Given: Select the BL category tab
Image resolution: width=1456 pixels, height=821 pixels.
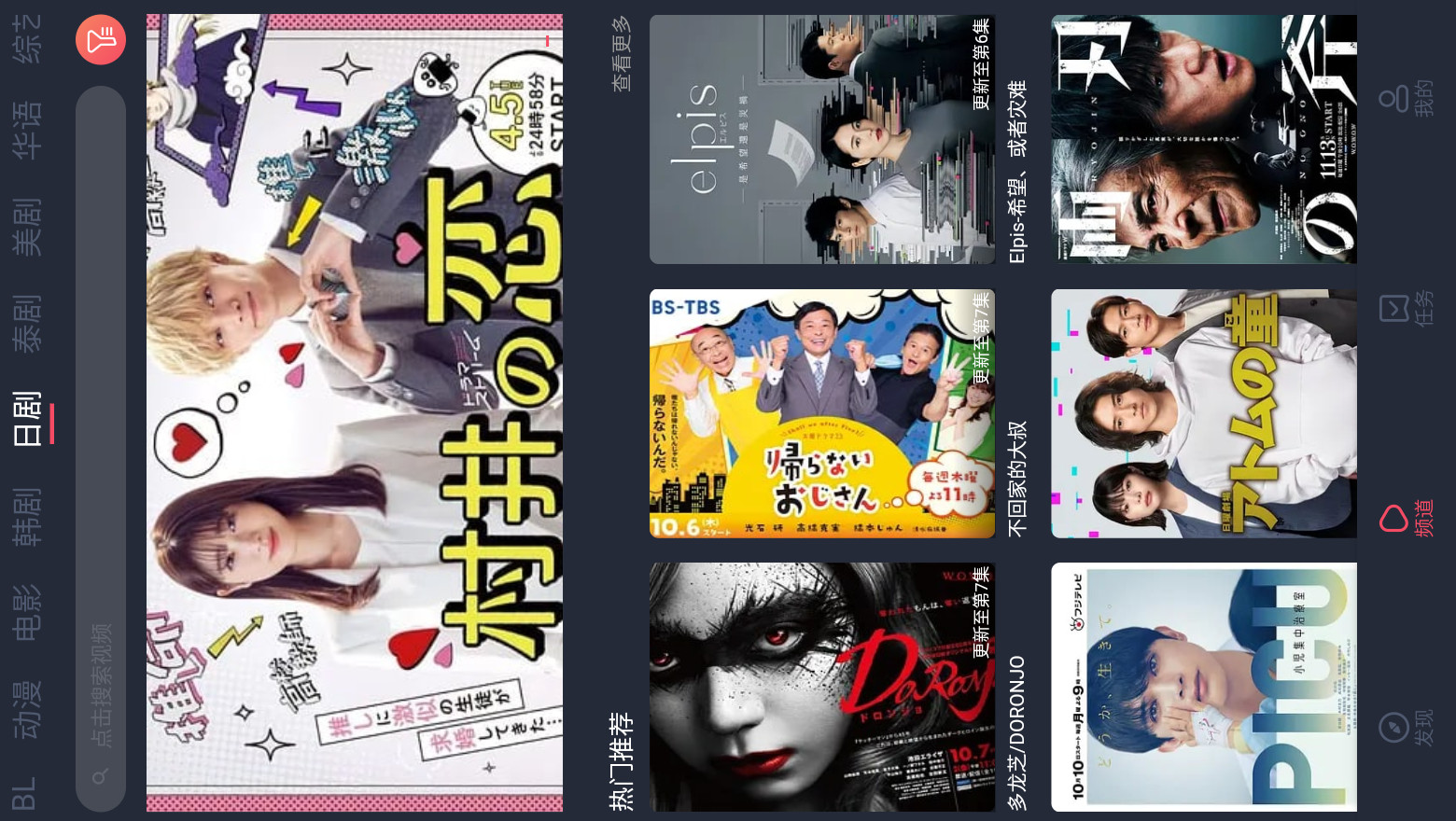Looking at the screenshot, I should 24,792.
